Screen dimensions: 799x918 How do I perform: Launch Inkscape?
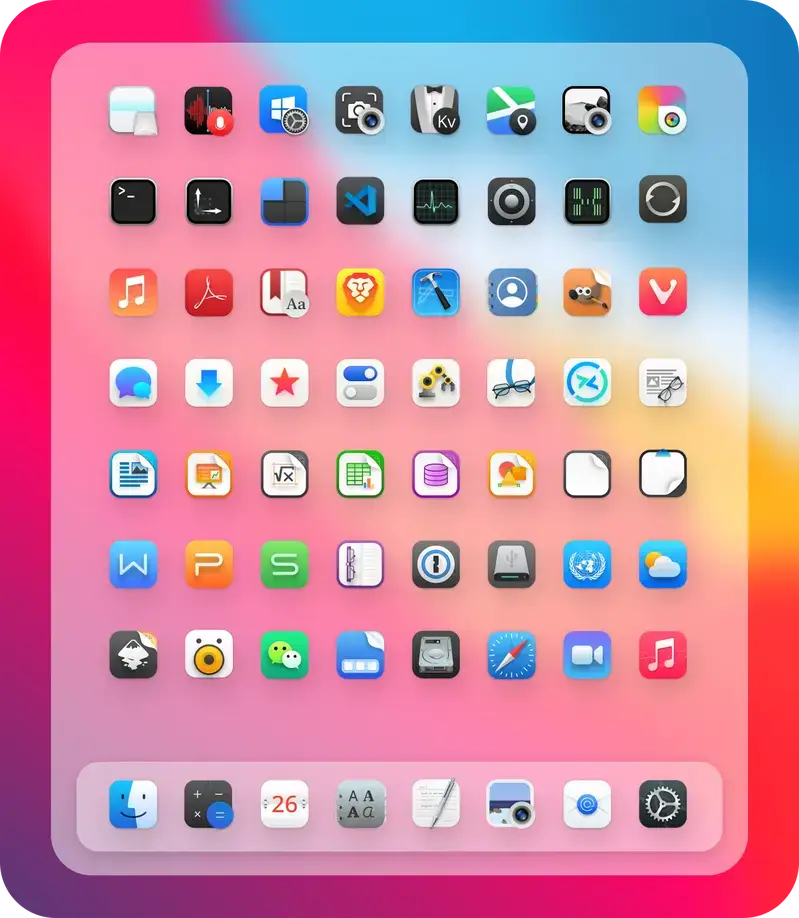[132, 656]
